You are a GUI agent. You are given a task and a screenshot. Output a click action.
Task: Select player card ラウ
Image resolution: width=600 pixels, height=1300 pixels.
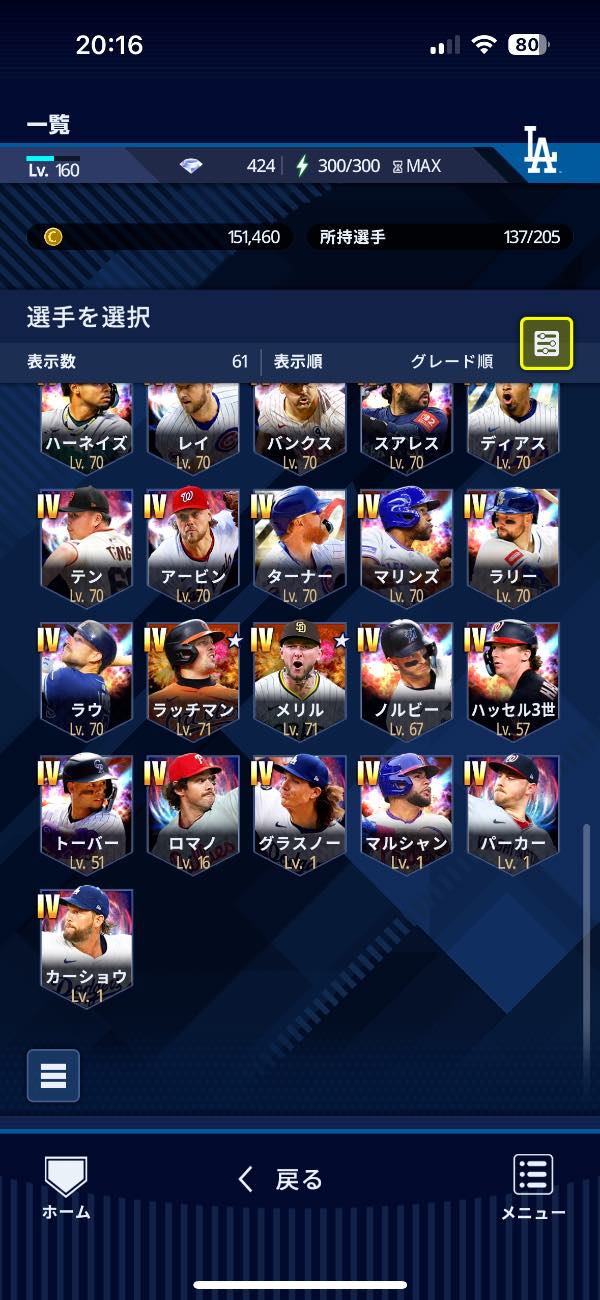pos(86,679)
